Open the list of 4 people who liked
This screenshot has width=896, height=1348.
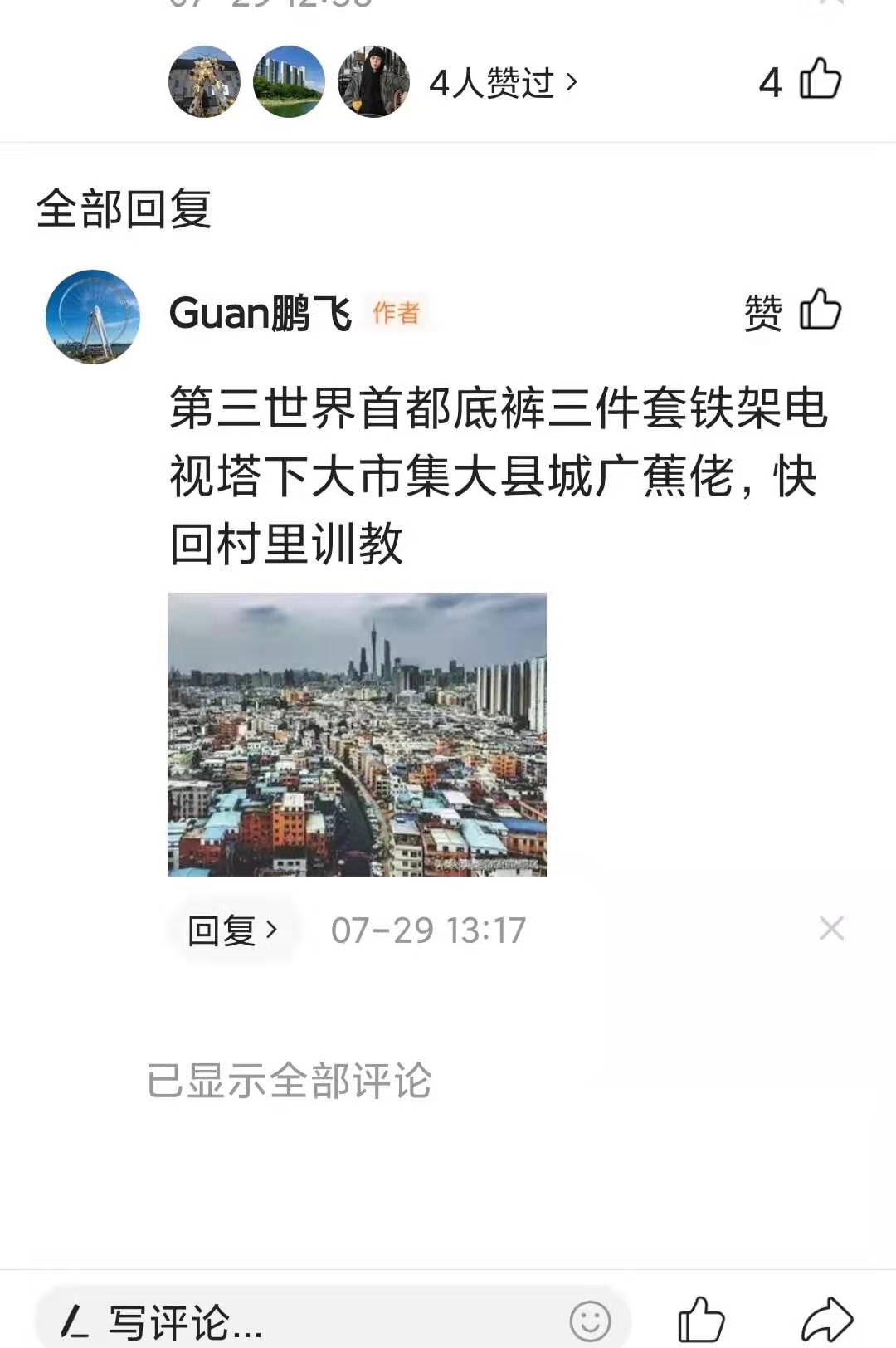tap(502, 83)
